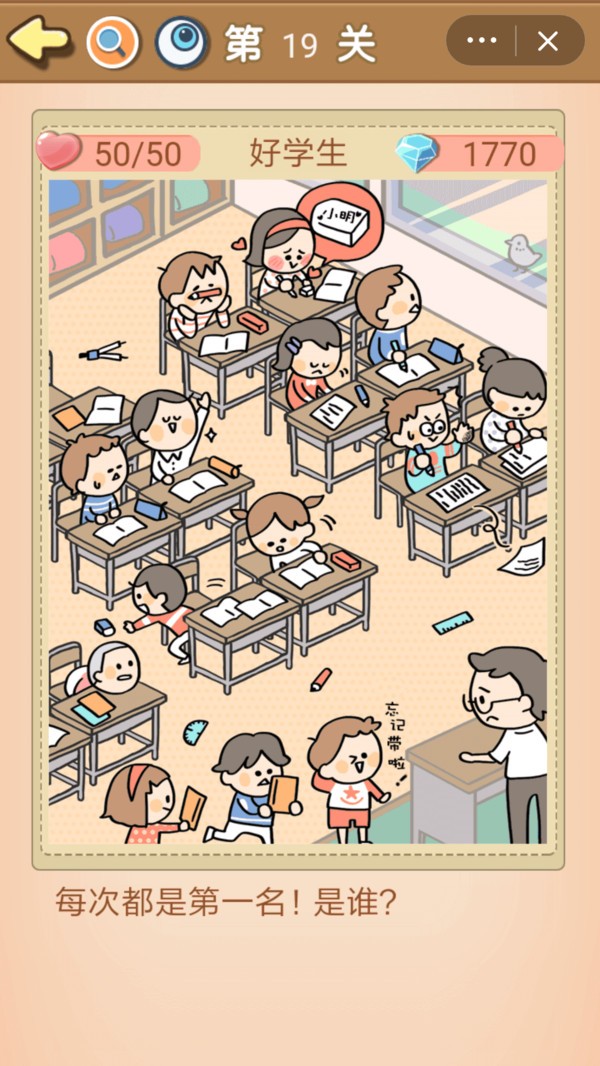Screen dimensions: 600x1066
Task: Open the three-dot mini program menu
Action: click(x=481, y=41)
